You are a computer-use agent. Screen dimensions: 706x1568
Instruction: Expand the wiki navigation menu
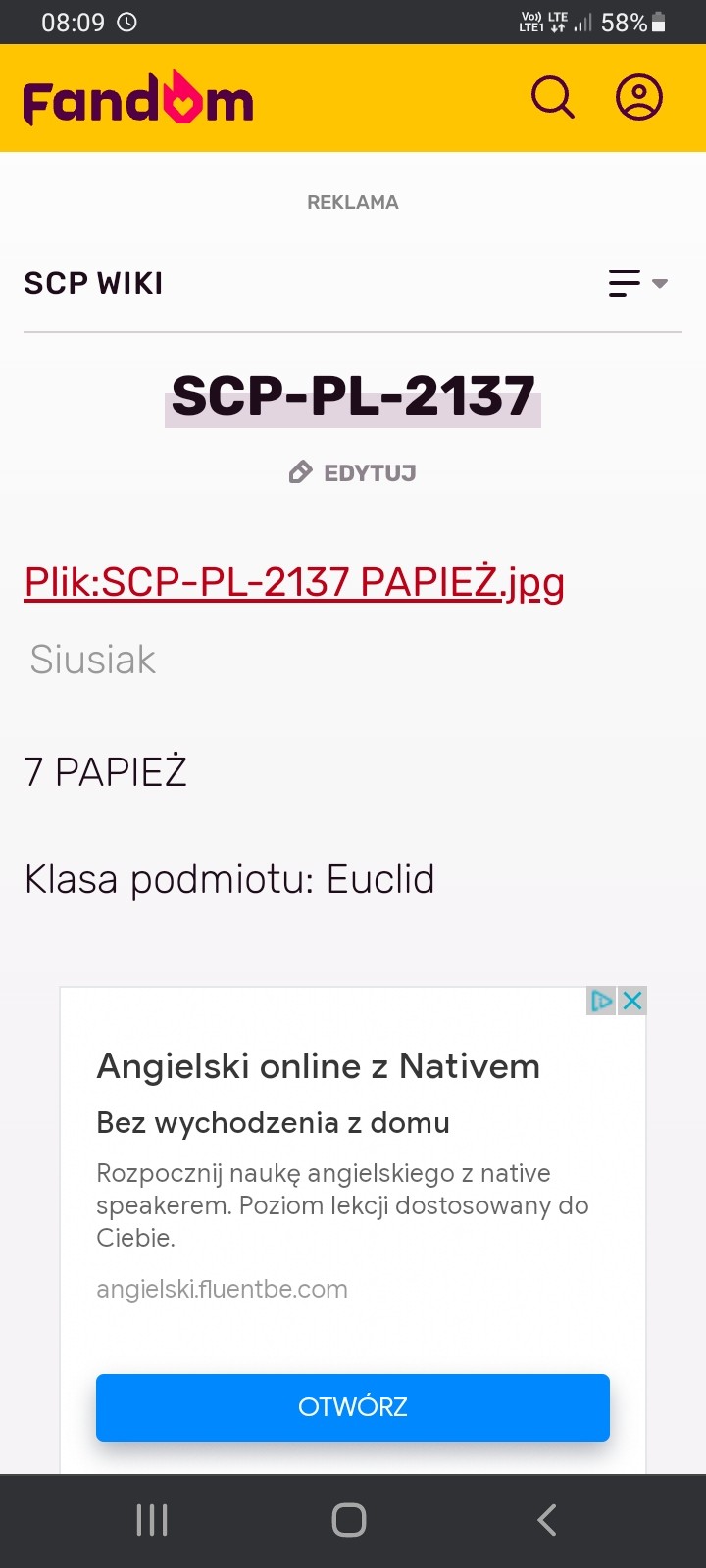pos(637,284)
